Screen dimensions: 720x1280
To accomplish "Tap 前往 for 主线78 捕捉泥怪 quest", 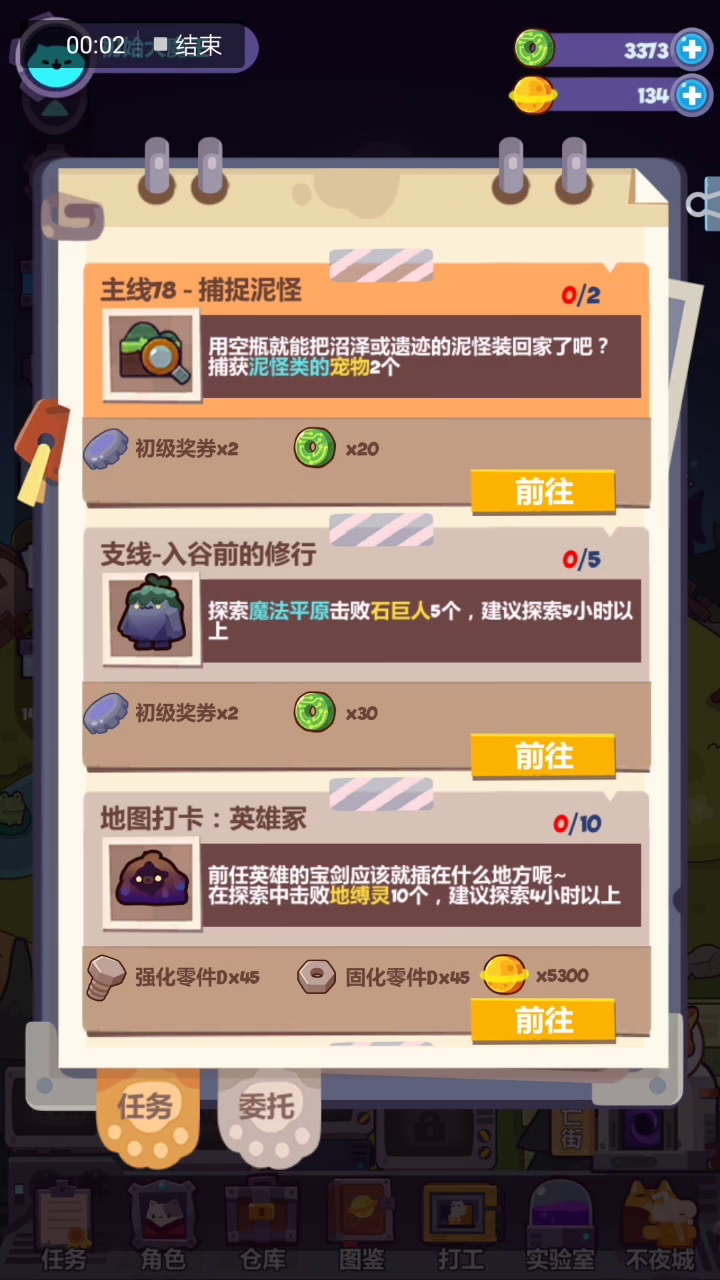I will [543, 491].
